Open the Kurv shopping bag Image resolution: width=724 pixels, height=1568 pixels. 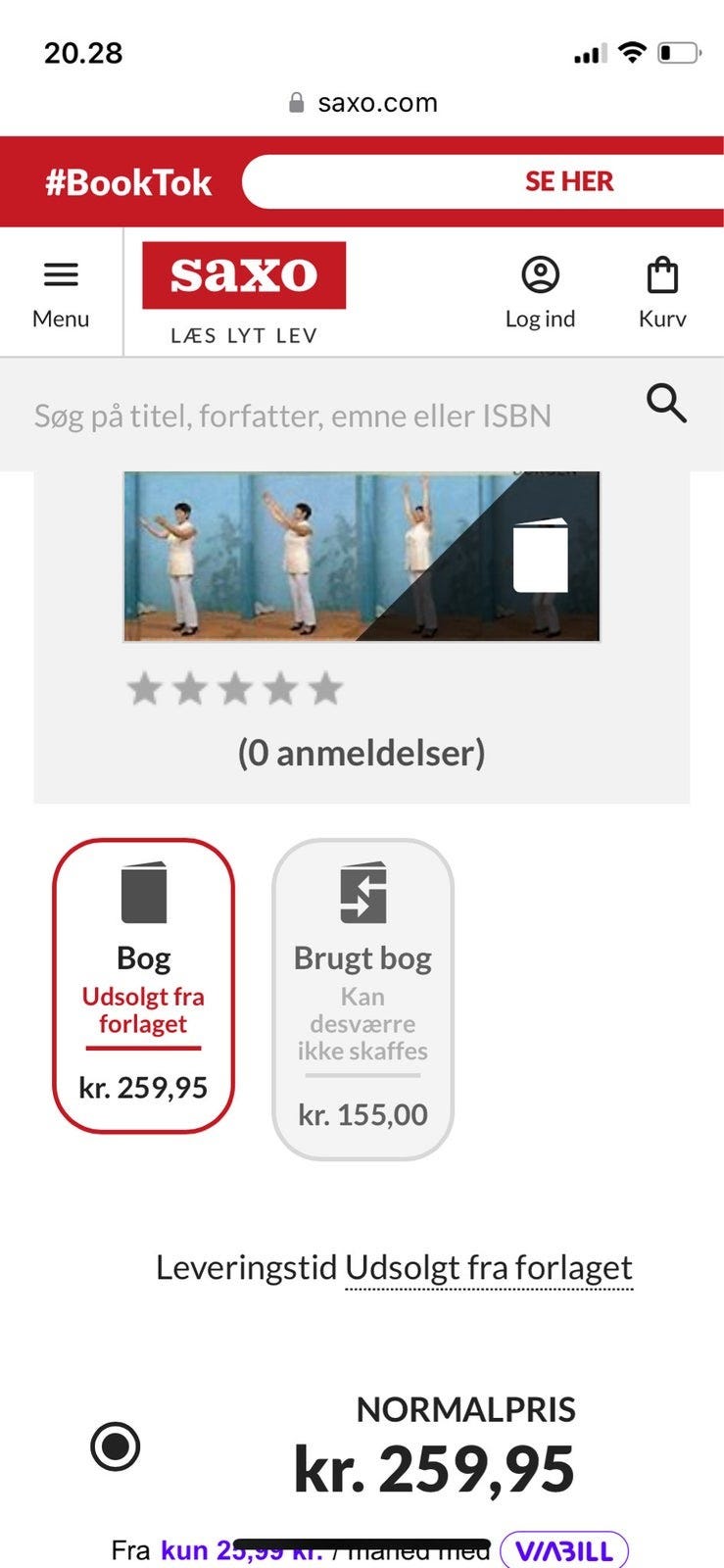click(663, 277)
